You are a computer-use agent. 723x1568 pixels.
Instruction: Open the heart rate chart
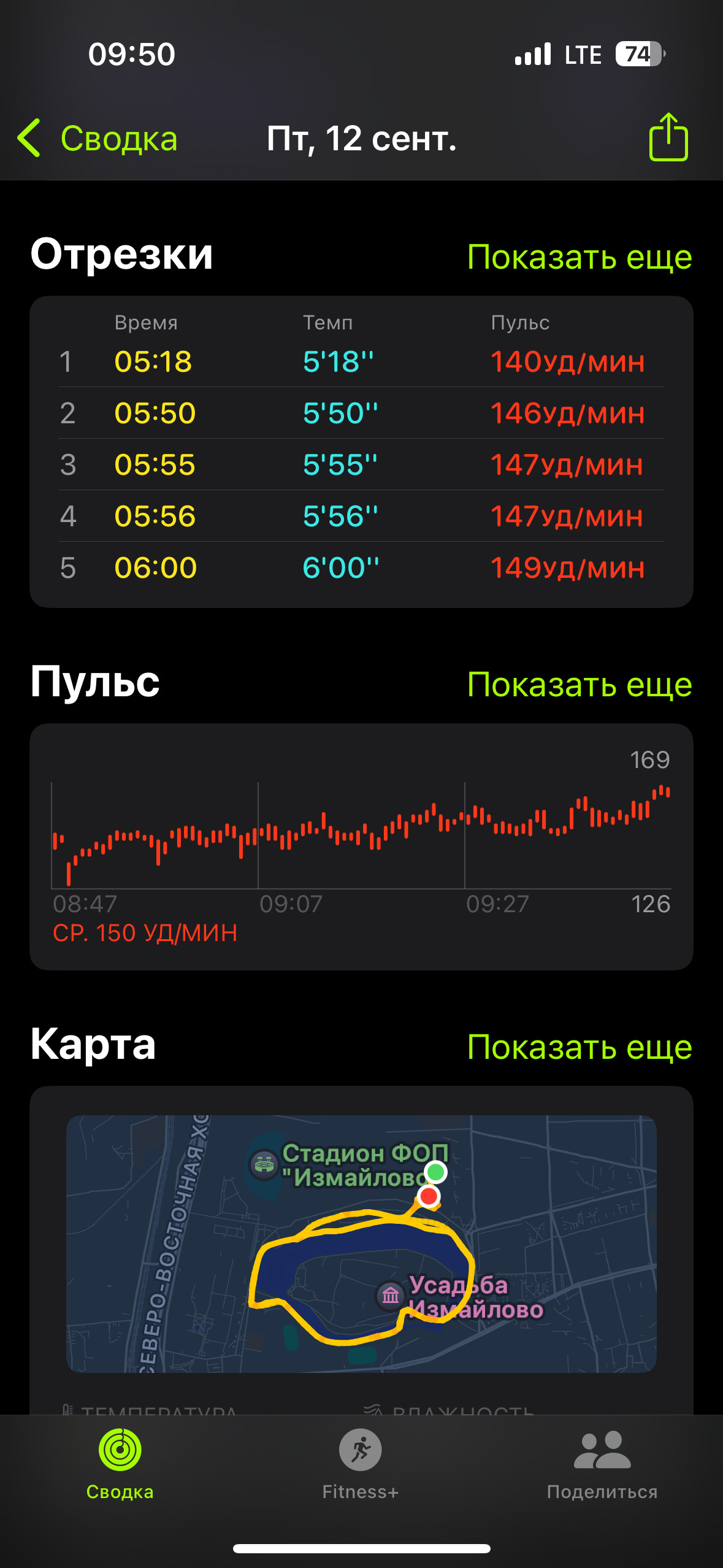click(x=361, y=847)
